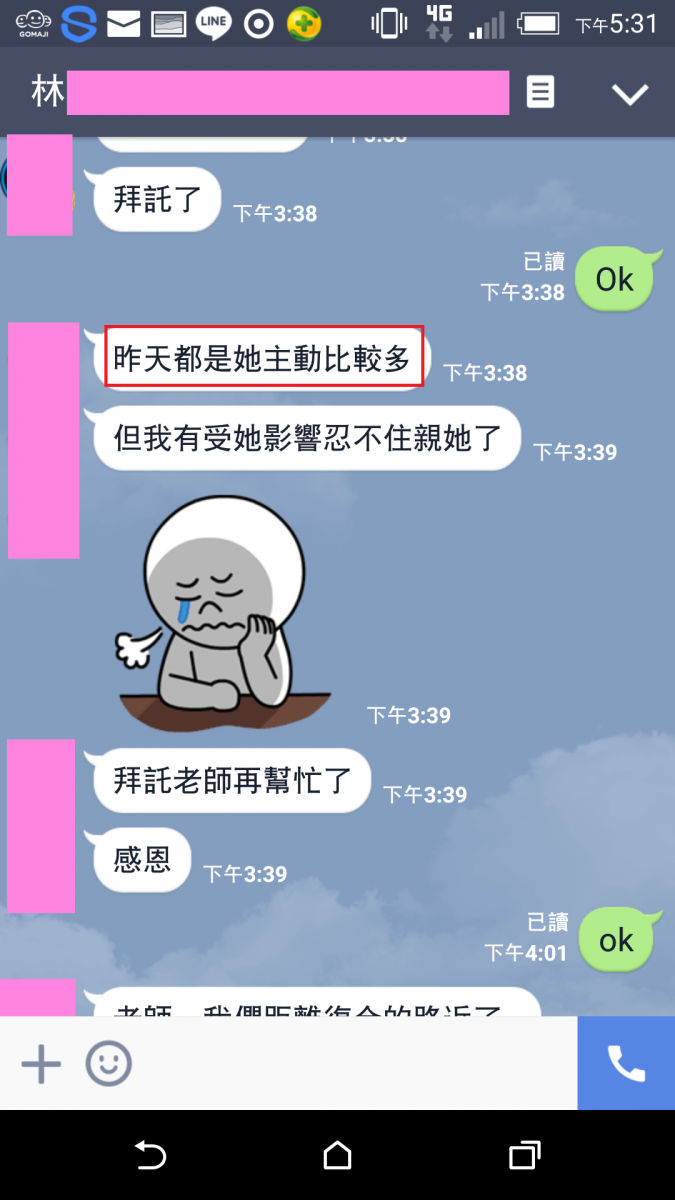675x1200 pixels.
Task: Open the notes icon in the chat header
Action: (540, 93)
